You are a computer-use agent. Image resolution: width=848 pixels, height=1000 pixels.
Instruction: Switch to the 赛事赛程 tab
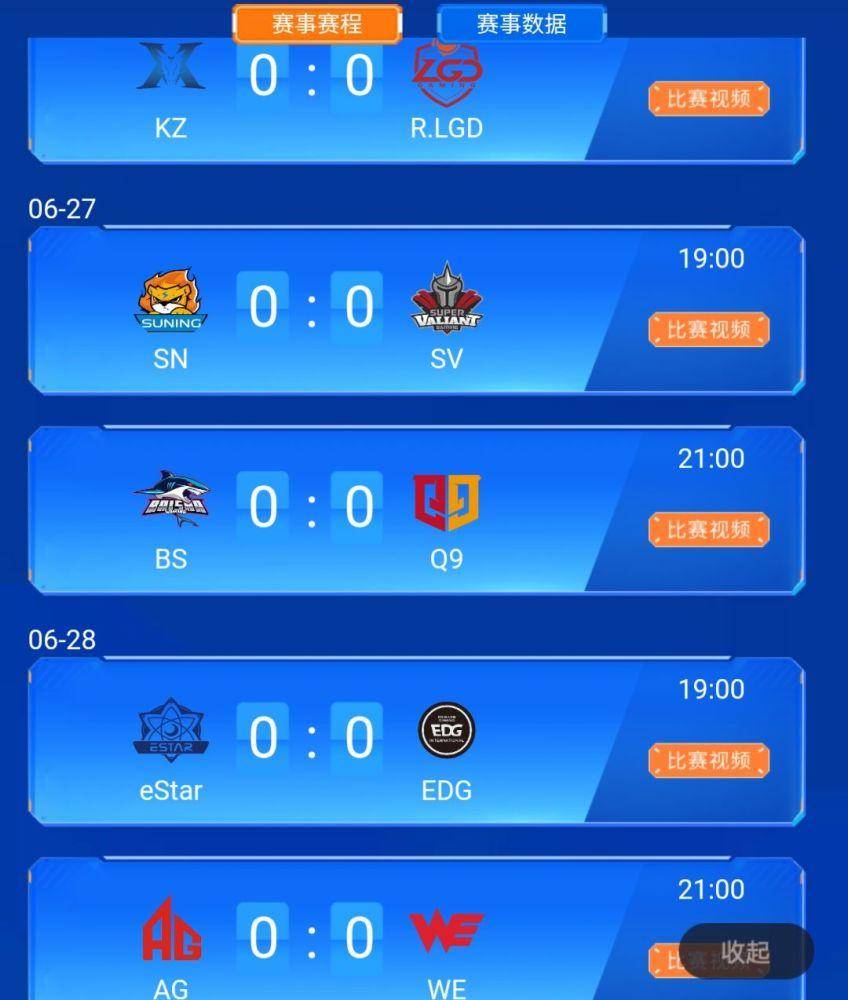pyautogui.click(x=317, y=24)
